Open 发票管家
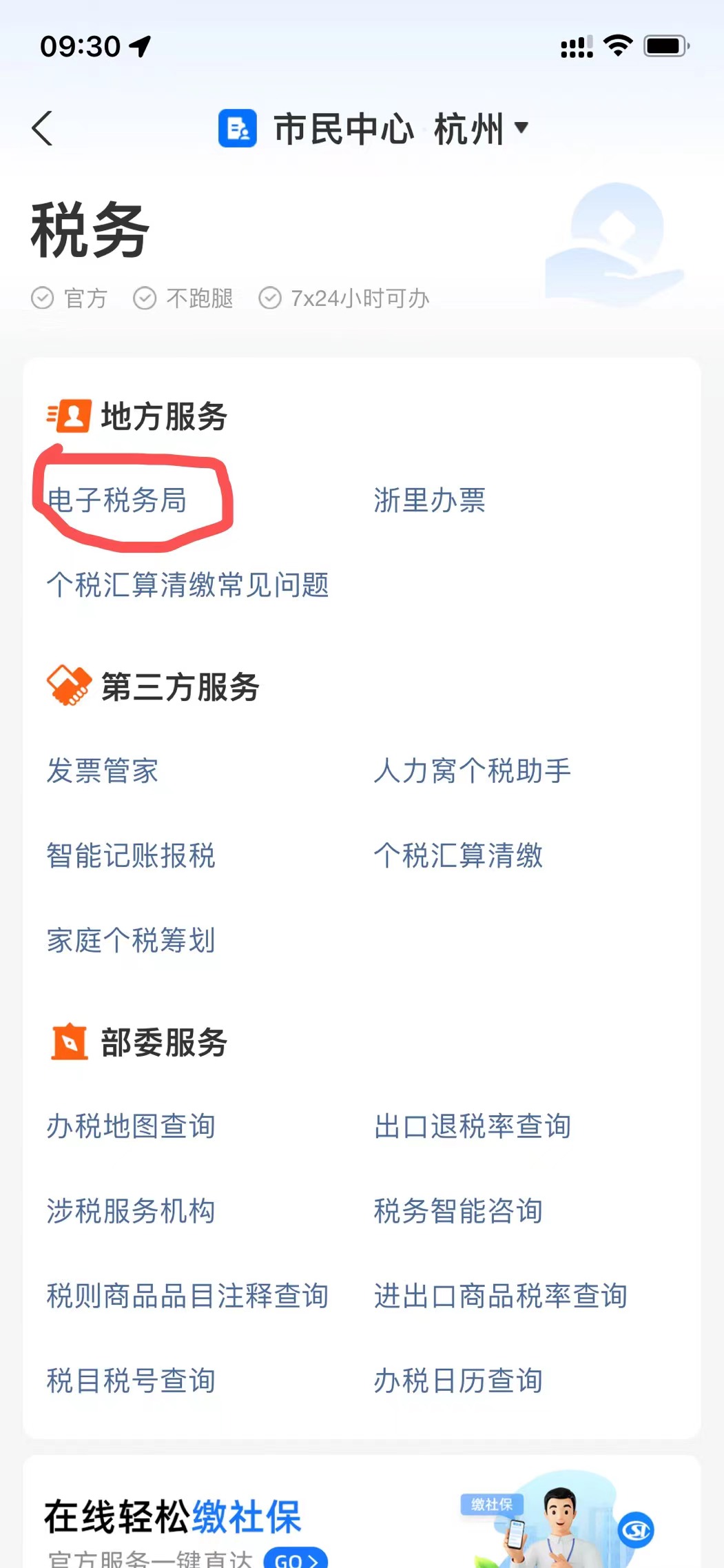Image resolution: width=724 pixels, height=1568 pixels. tap(103, 771)
